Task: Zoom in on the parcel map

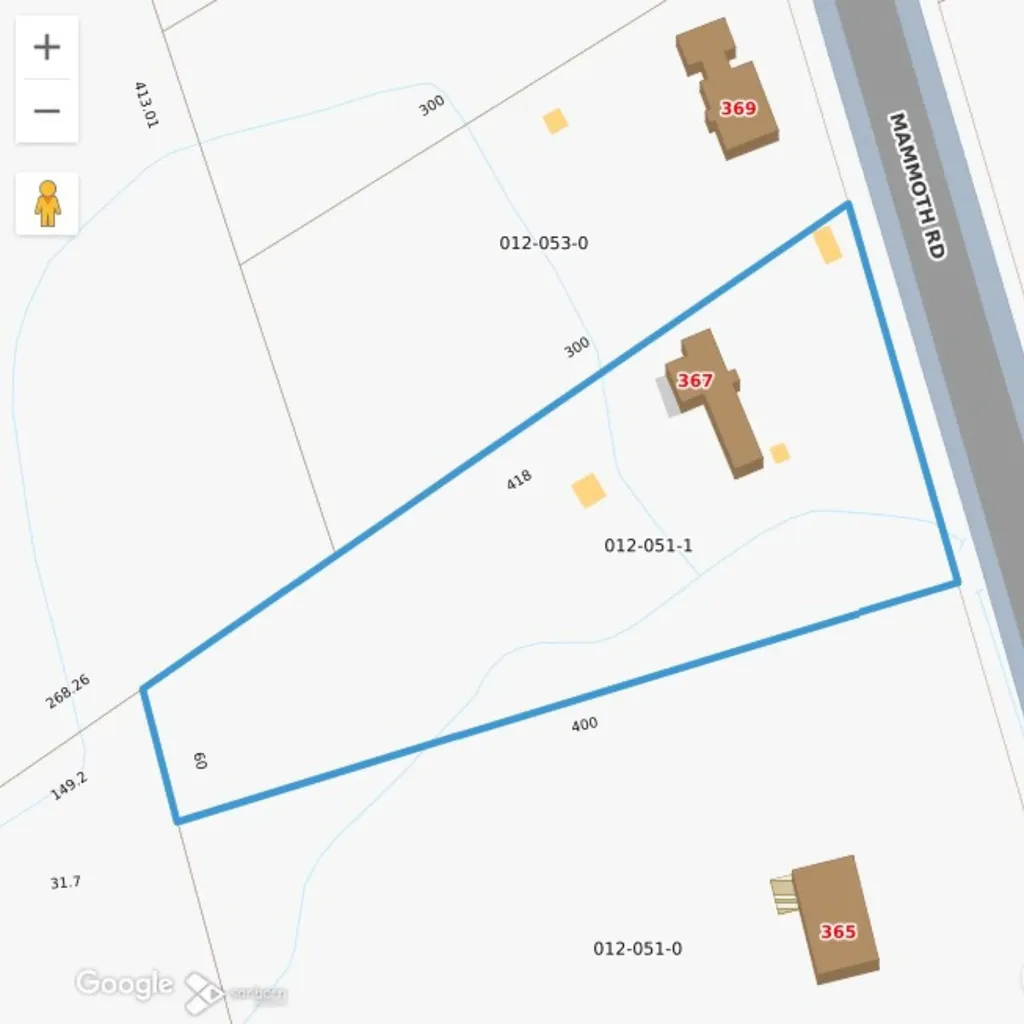Action: pyautogui.click(x=47, y=47)
